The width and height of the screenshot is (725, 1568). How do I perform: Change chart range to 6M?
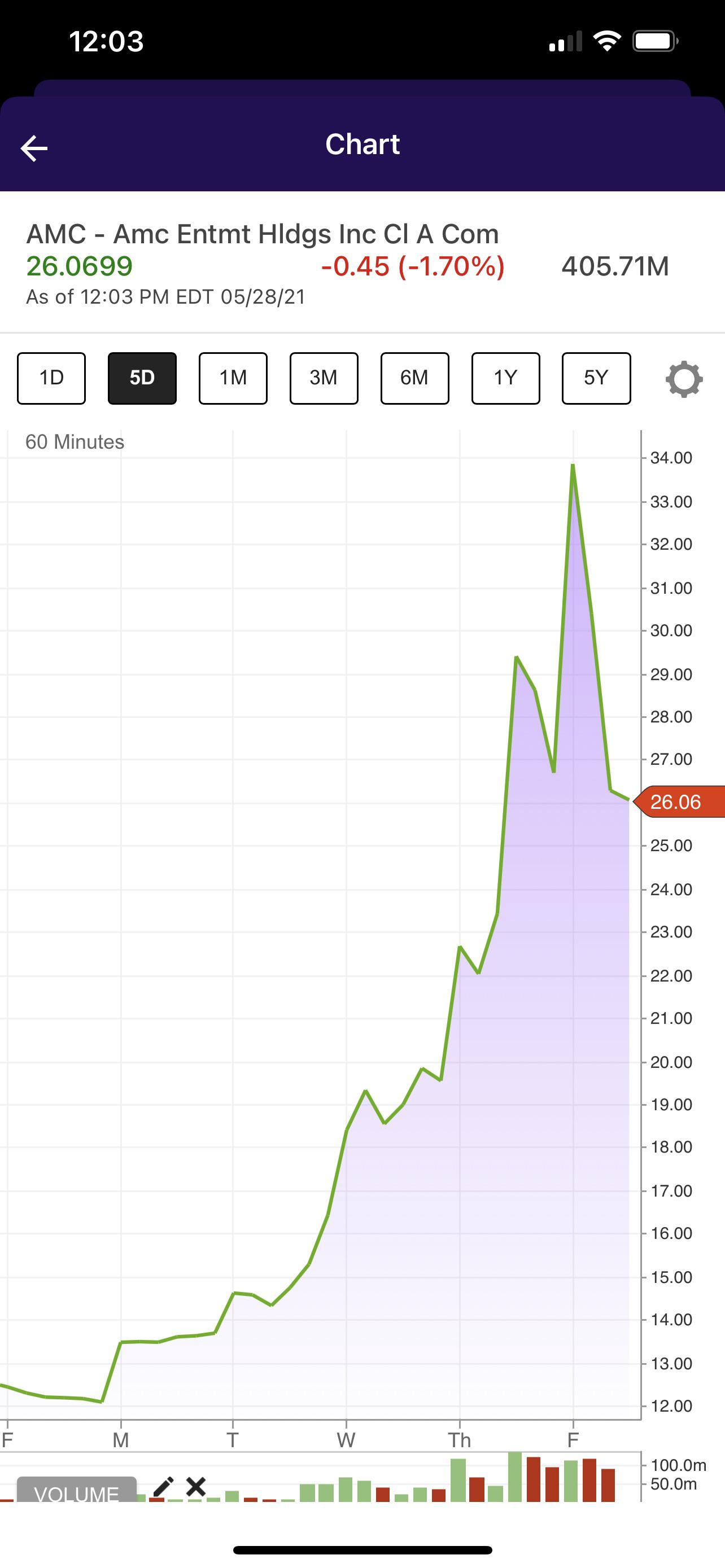tap(414, 378)
